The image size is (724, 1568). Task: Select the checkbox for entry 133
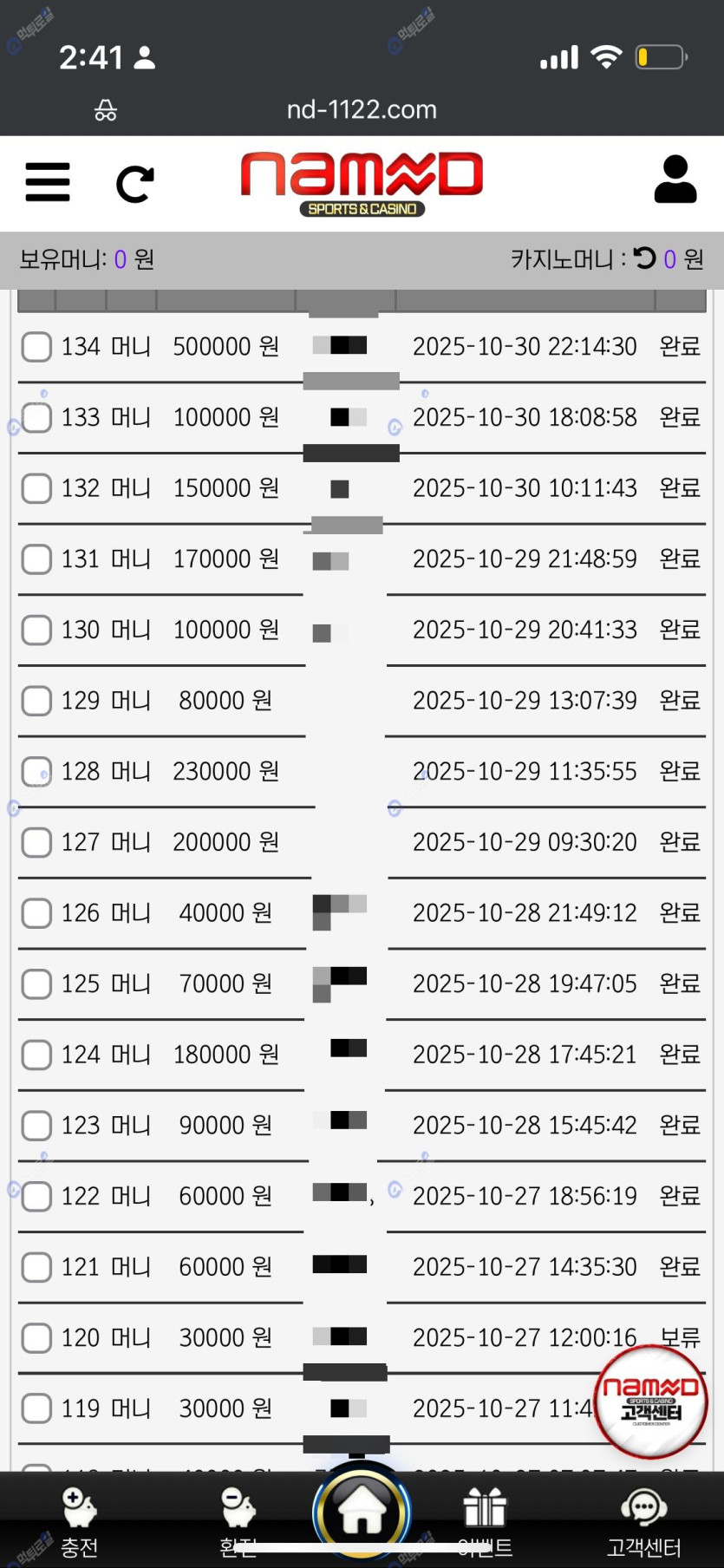click(x=36, y=418)
